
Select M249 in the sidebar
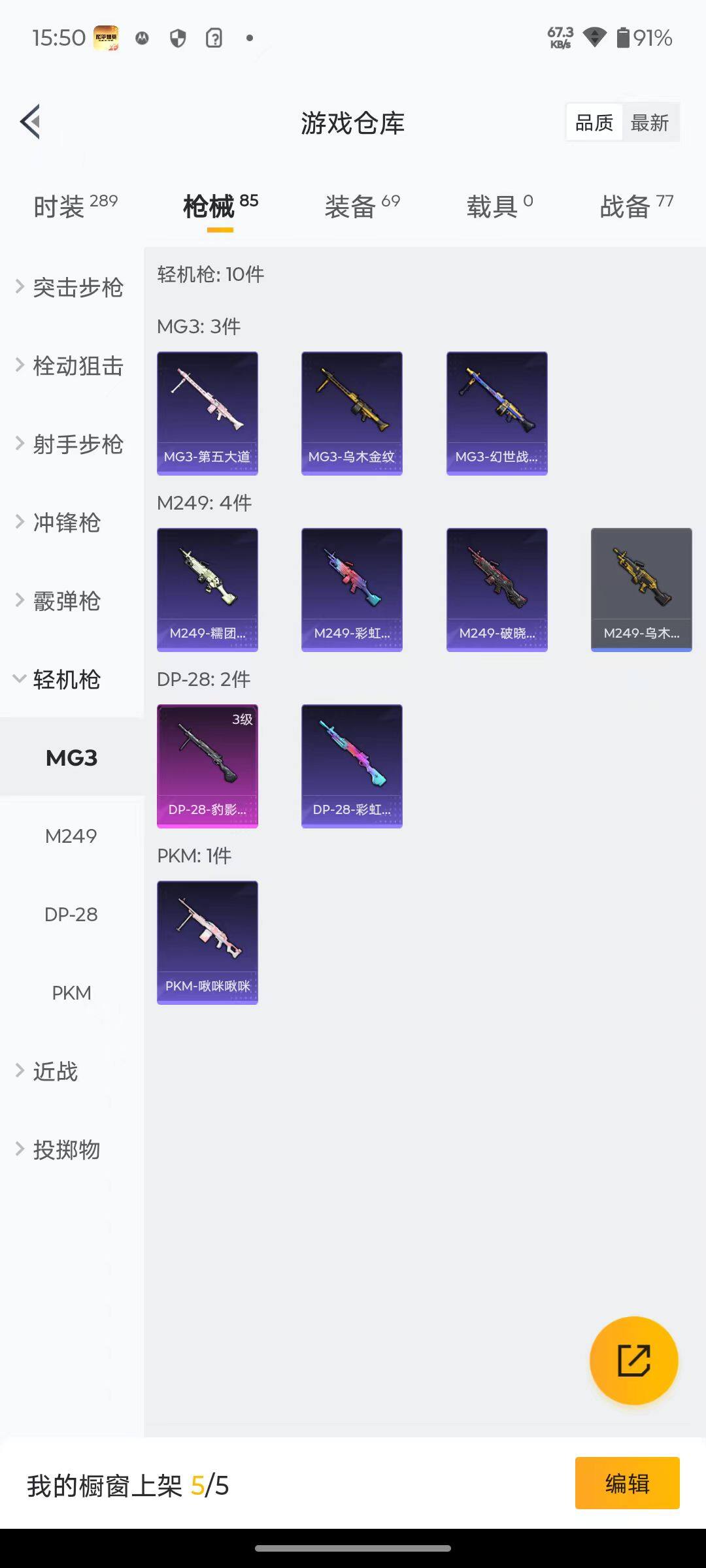[x=71, y=836]
